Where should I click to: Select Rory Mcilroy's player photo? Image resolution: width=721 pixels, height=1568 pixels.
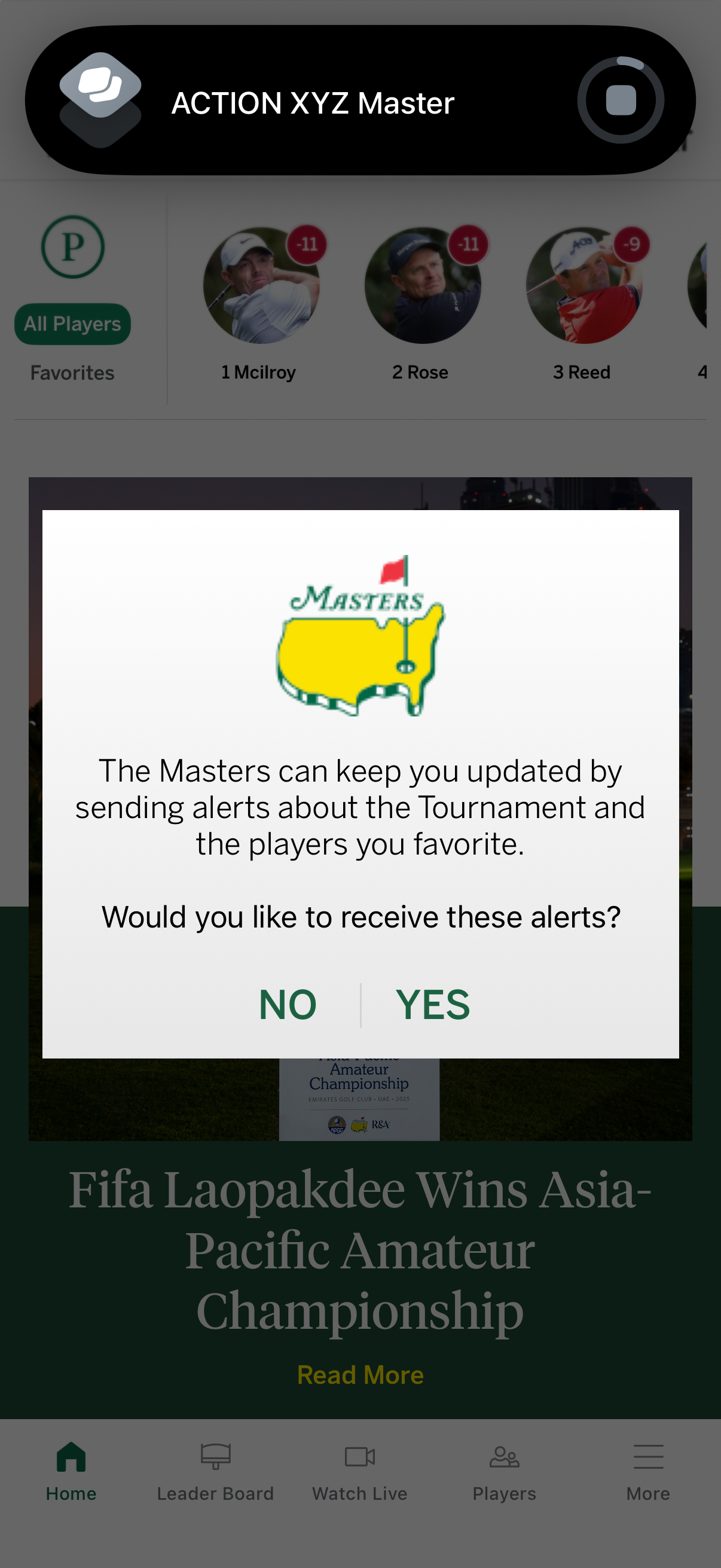(259, 286)
